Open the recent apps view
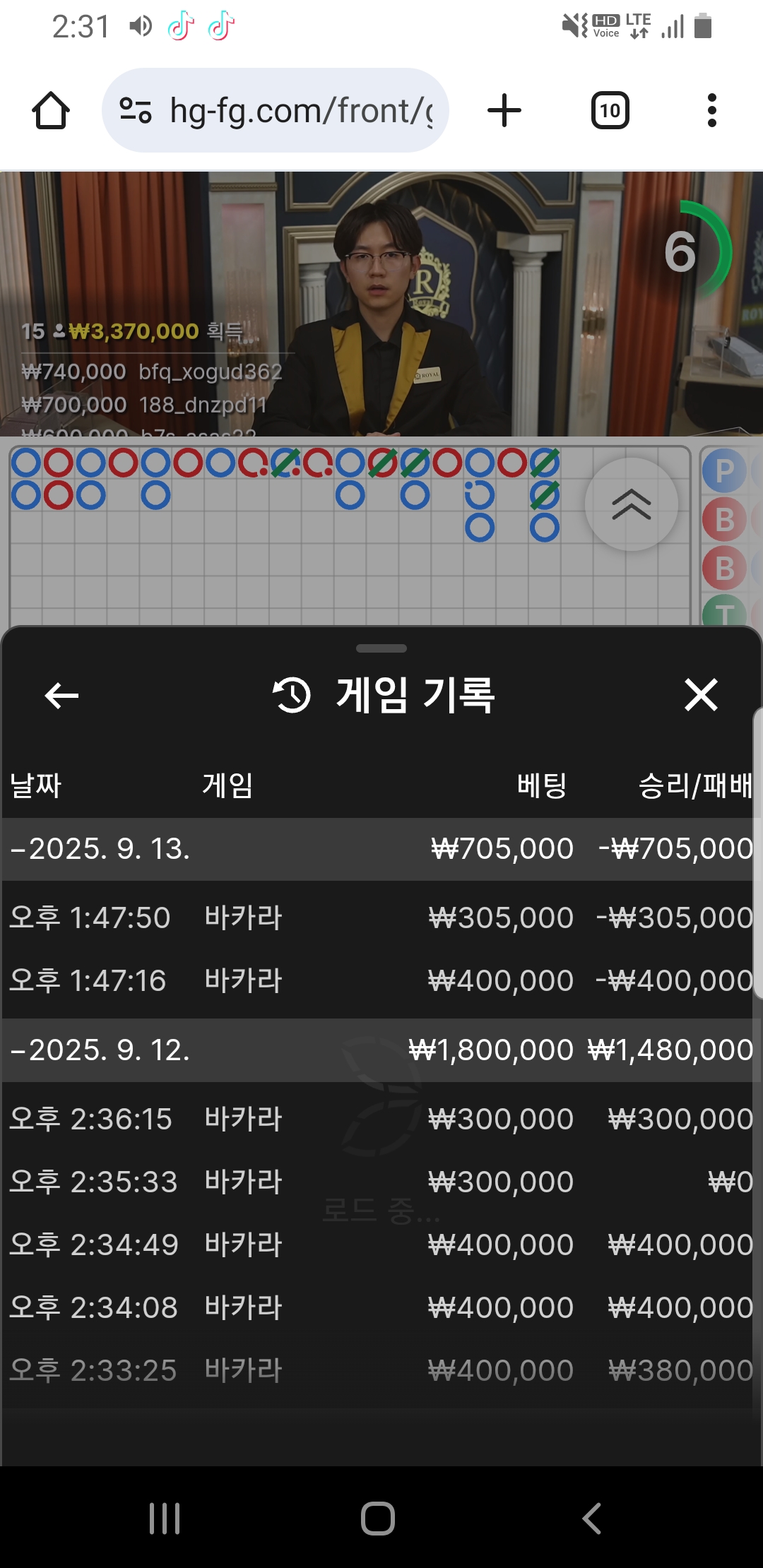 point(165,1518)
